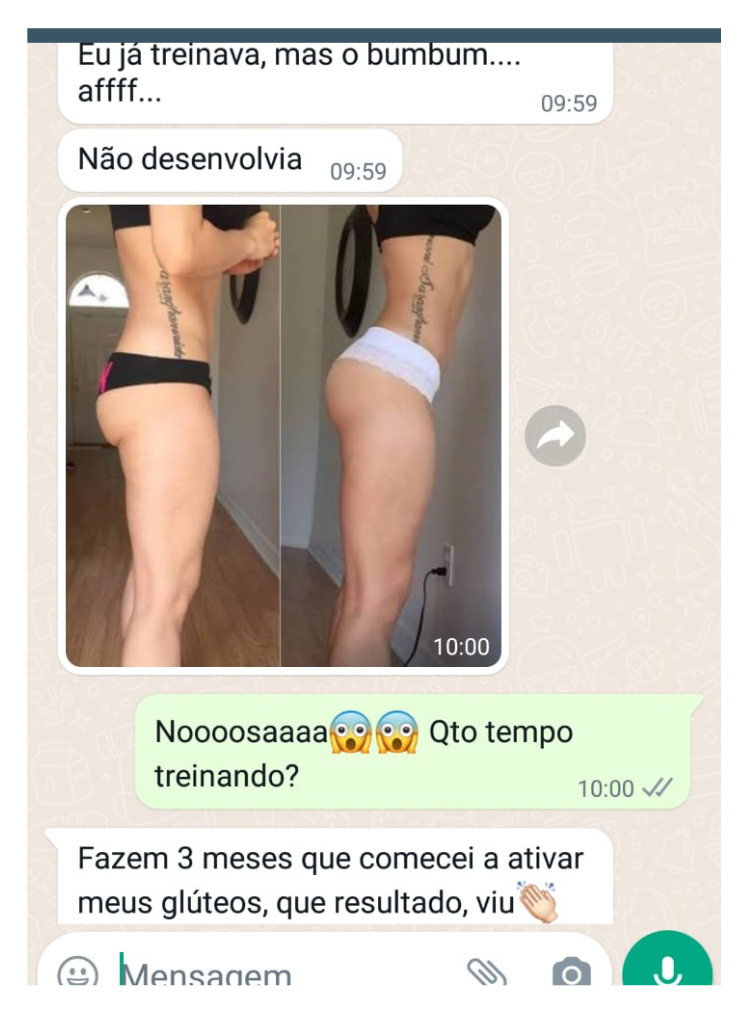
Task: Open the before-and-after photo sent at 10:00
Action: [283, 435]
